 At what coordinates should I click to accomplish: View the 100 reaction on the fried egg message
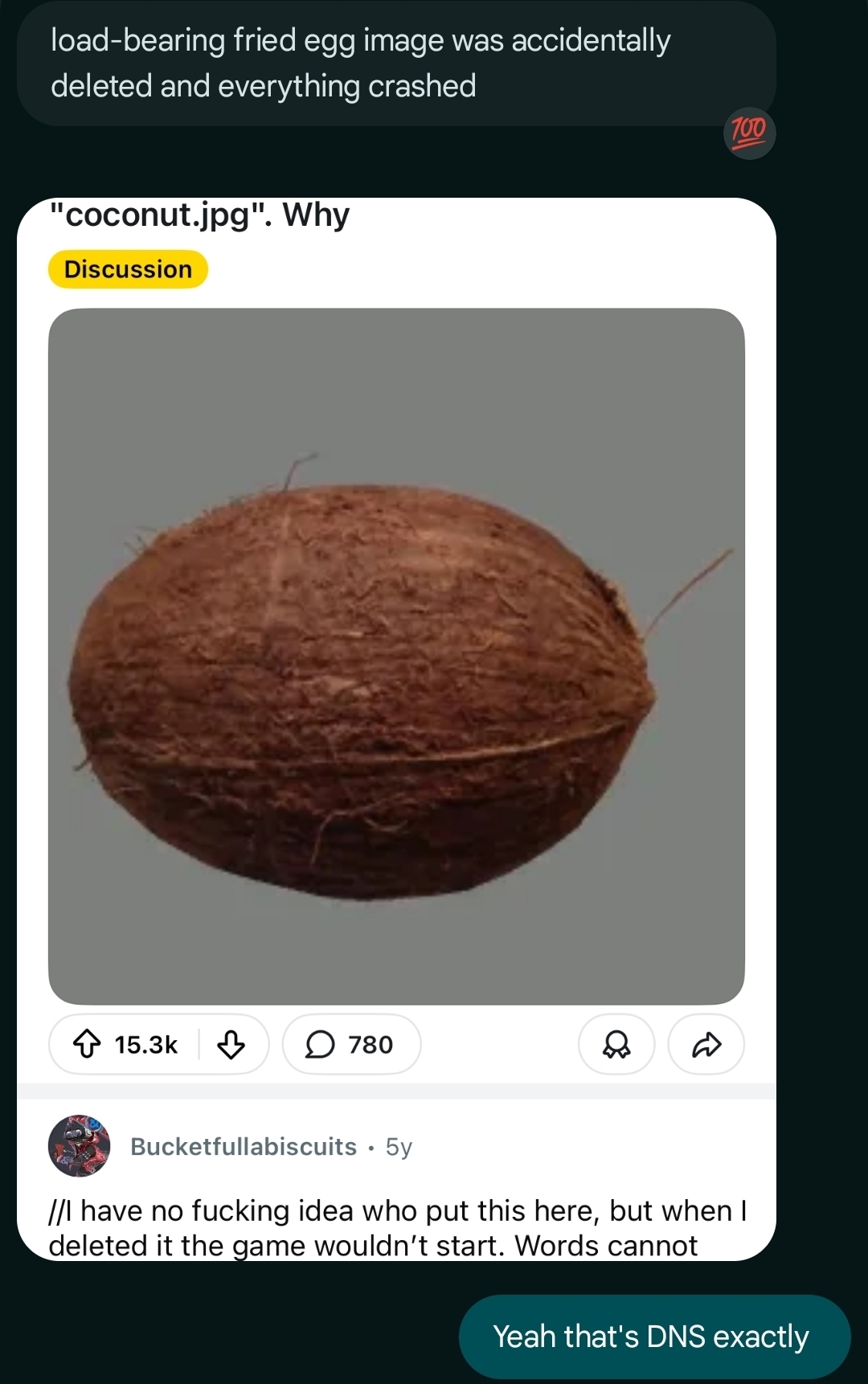(x=749, y=133)
